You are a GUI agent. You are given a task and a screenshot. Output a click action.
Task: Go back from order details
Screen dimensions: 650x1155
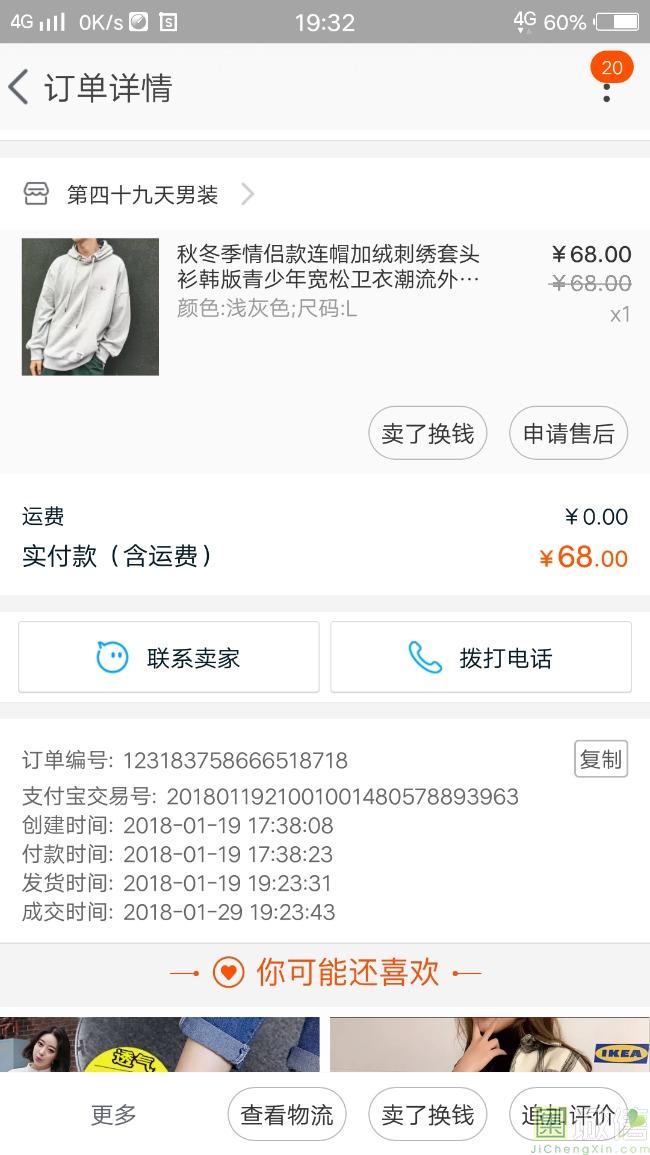coord(20,87)
